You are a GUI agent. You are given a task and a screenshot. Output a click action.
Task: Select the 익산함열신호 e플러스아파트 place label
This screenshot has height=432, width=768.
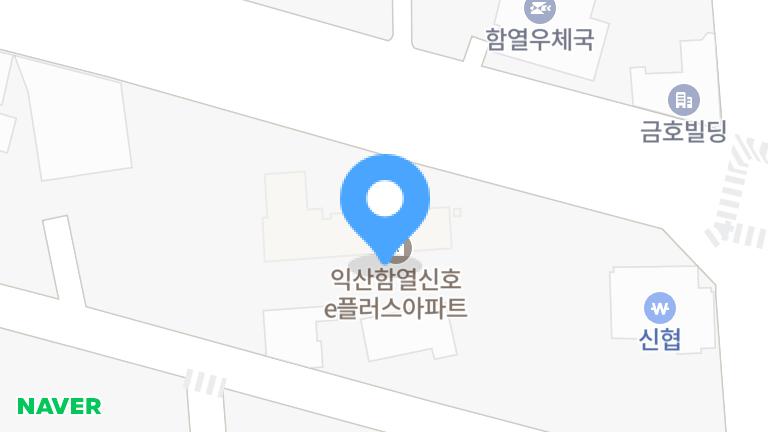coord(396,293)
